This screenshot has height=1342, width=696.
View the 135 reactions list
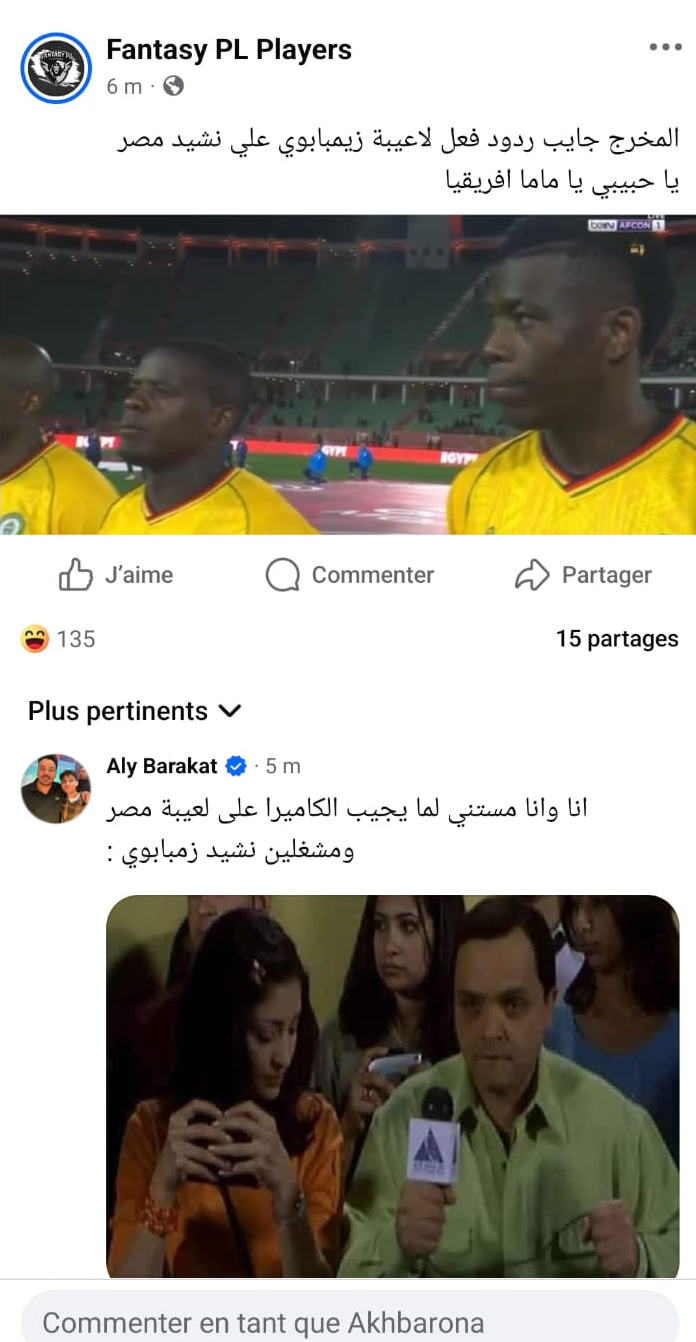(59, 639)
